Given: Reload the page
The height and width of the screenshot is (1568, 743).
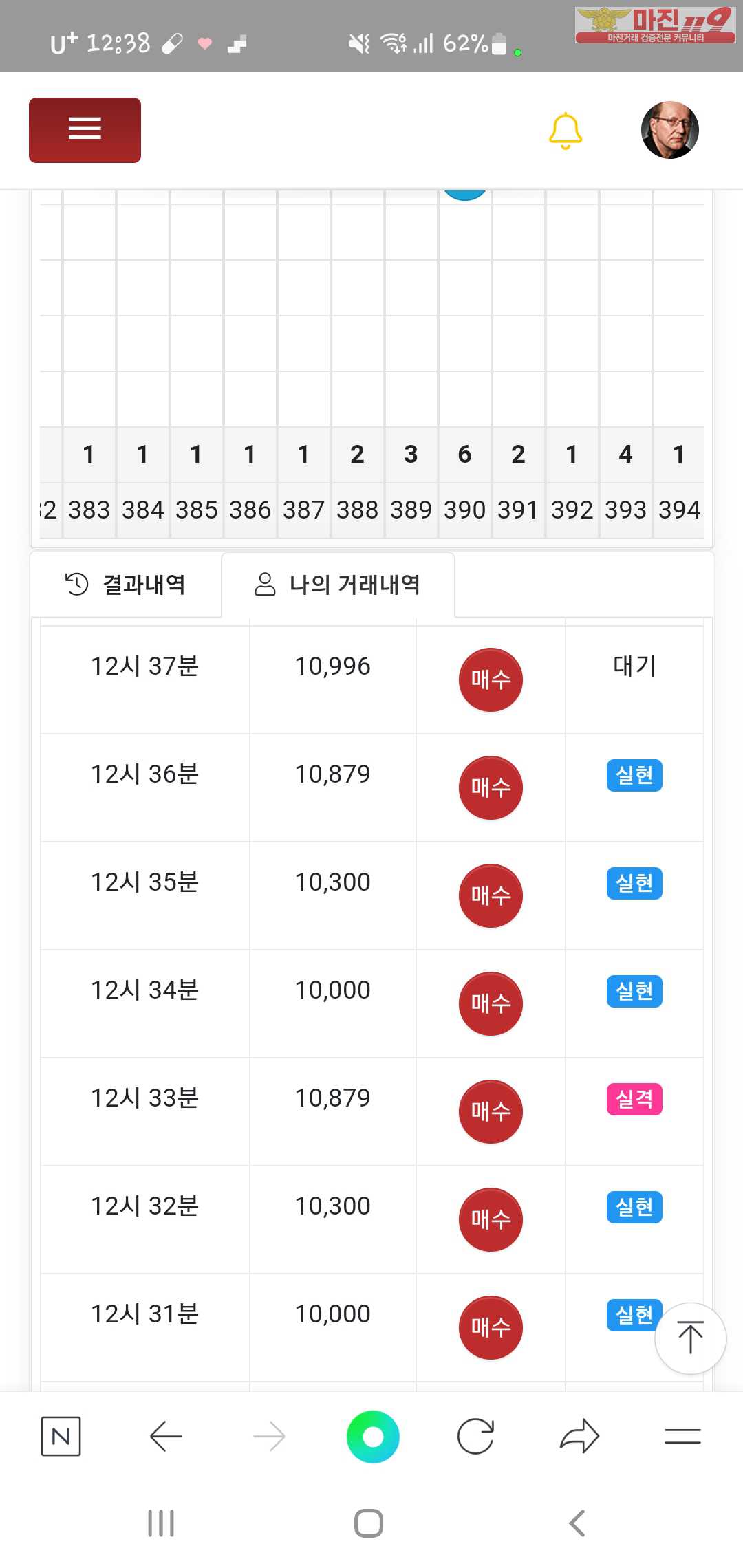Looking at the screenshot, I should (476, 1436).
